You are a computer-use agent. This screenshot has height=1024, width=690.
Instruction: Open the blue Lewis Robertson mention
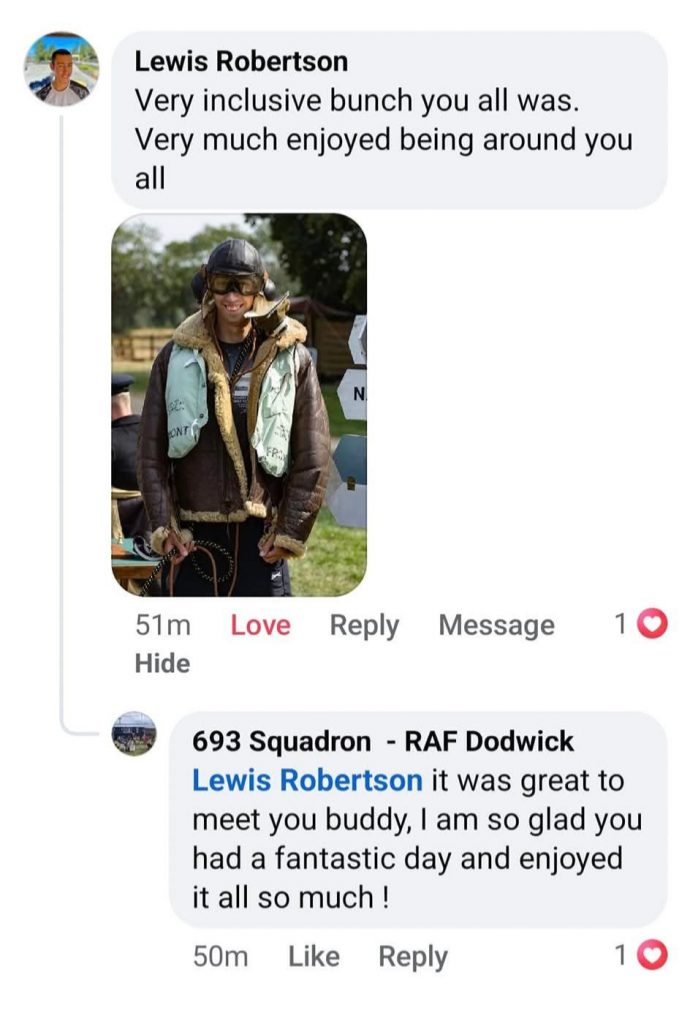click(x=307, y=780)
